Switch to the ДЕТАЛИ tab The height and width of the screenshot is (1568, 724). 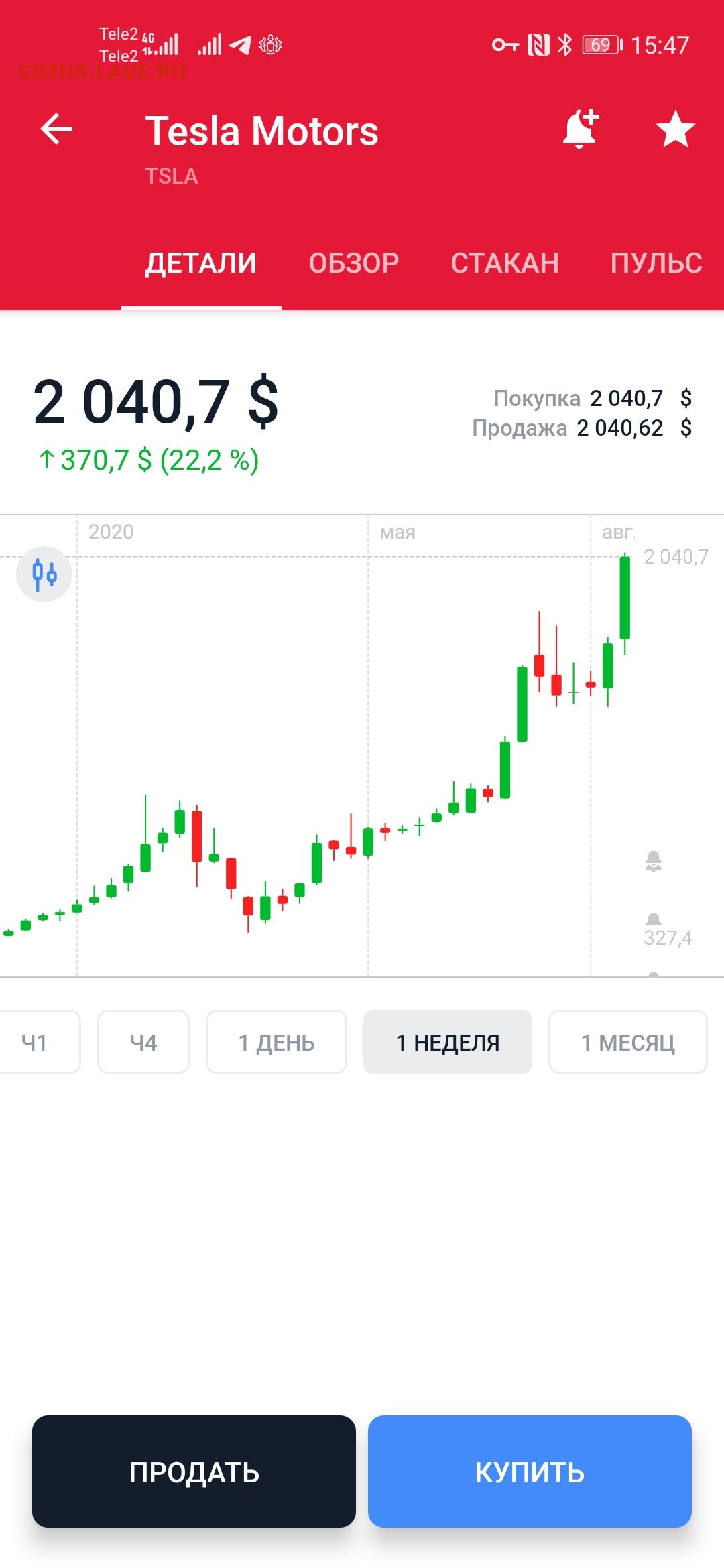(x=201, y=263)
